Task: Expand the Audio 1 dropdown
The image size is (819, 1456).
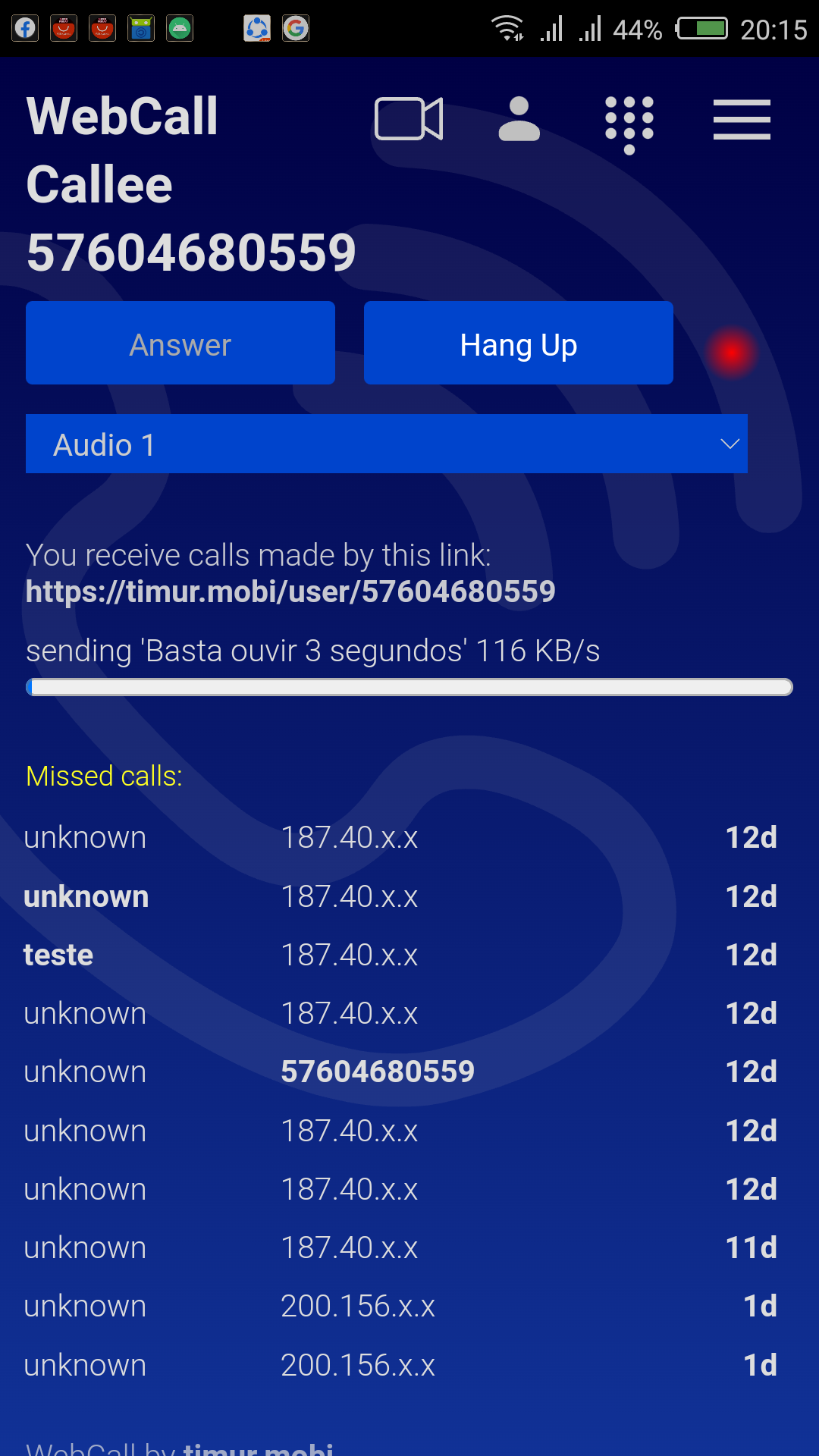Action: pos(387,444)
